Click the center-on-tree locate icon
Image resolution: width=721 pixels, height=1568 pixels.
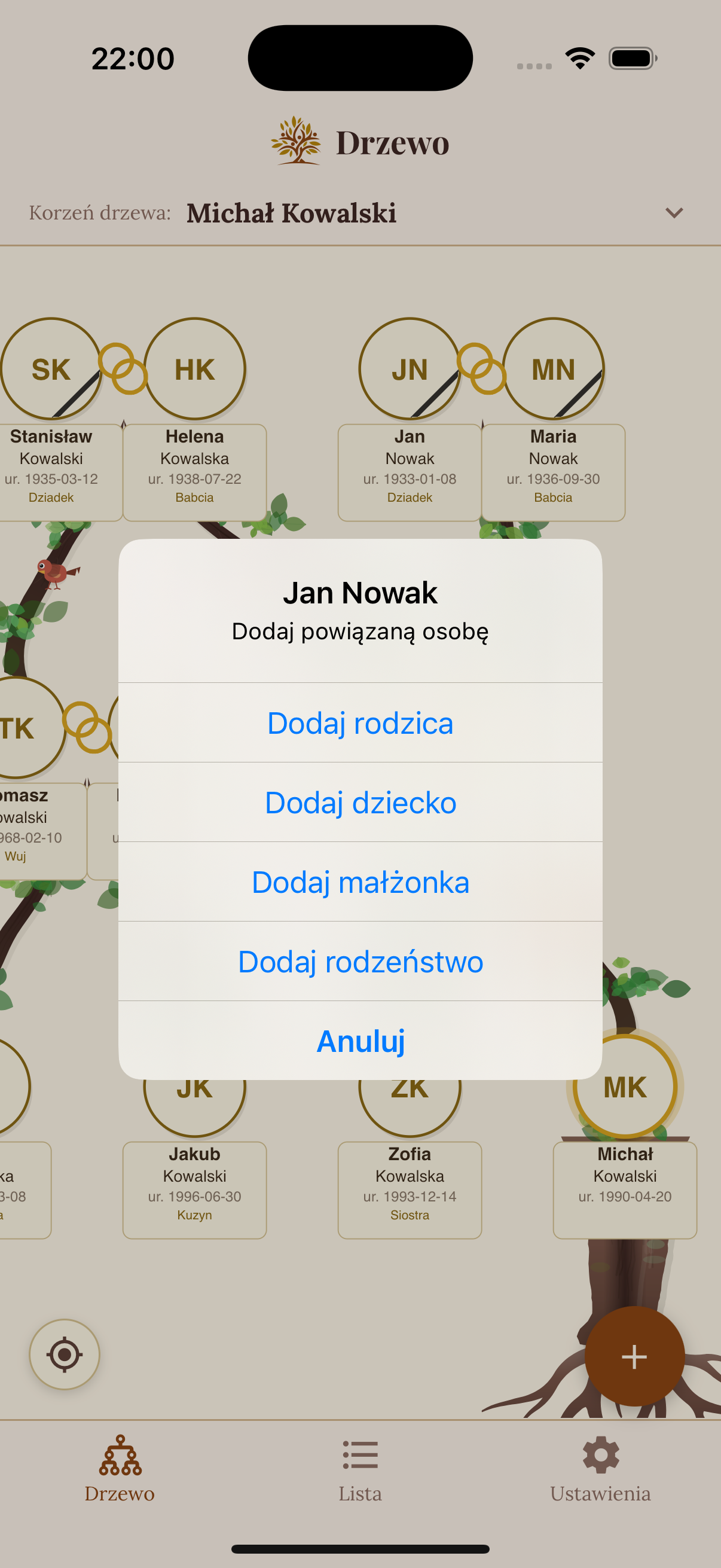(65, 1355)
